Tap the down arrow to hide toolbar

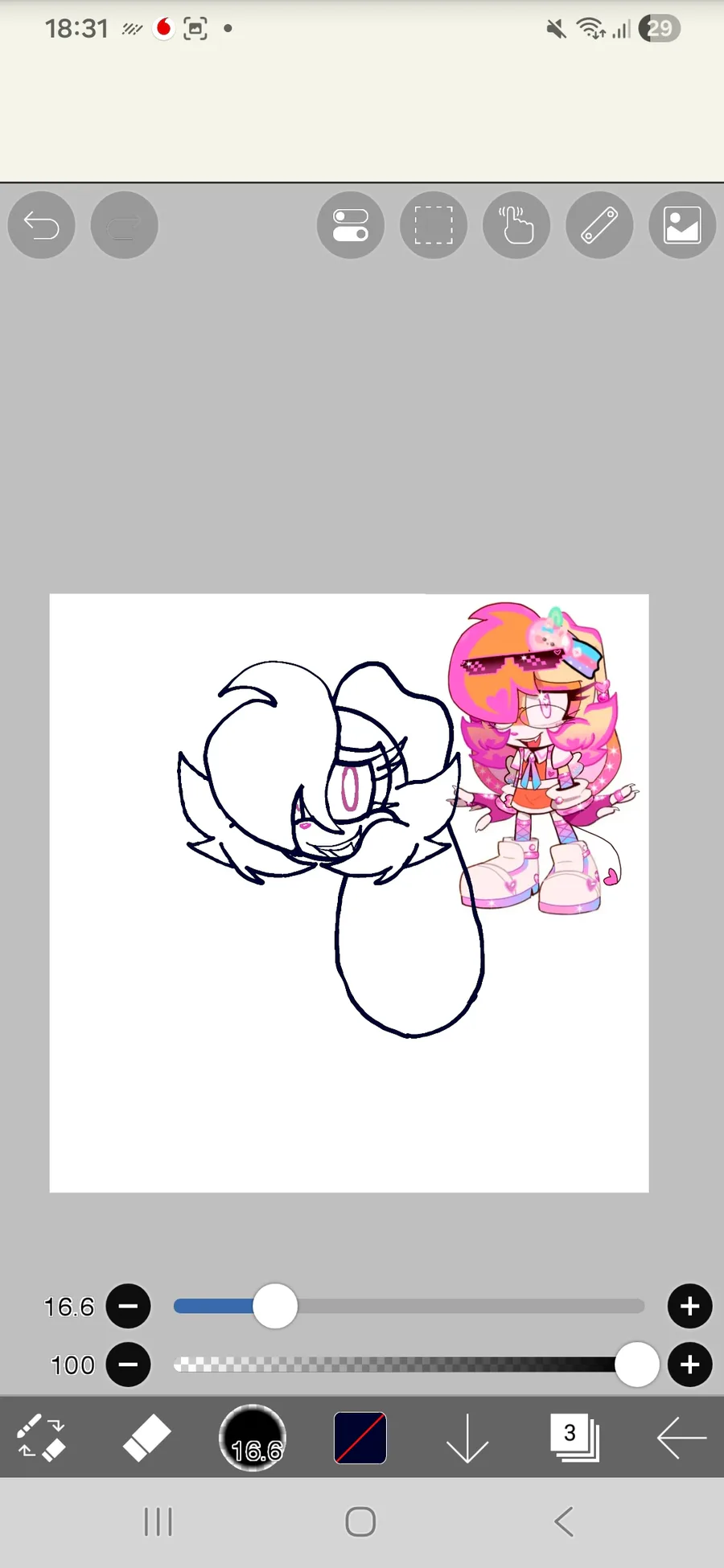[x=467, y=1438]
